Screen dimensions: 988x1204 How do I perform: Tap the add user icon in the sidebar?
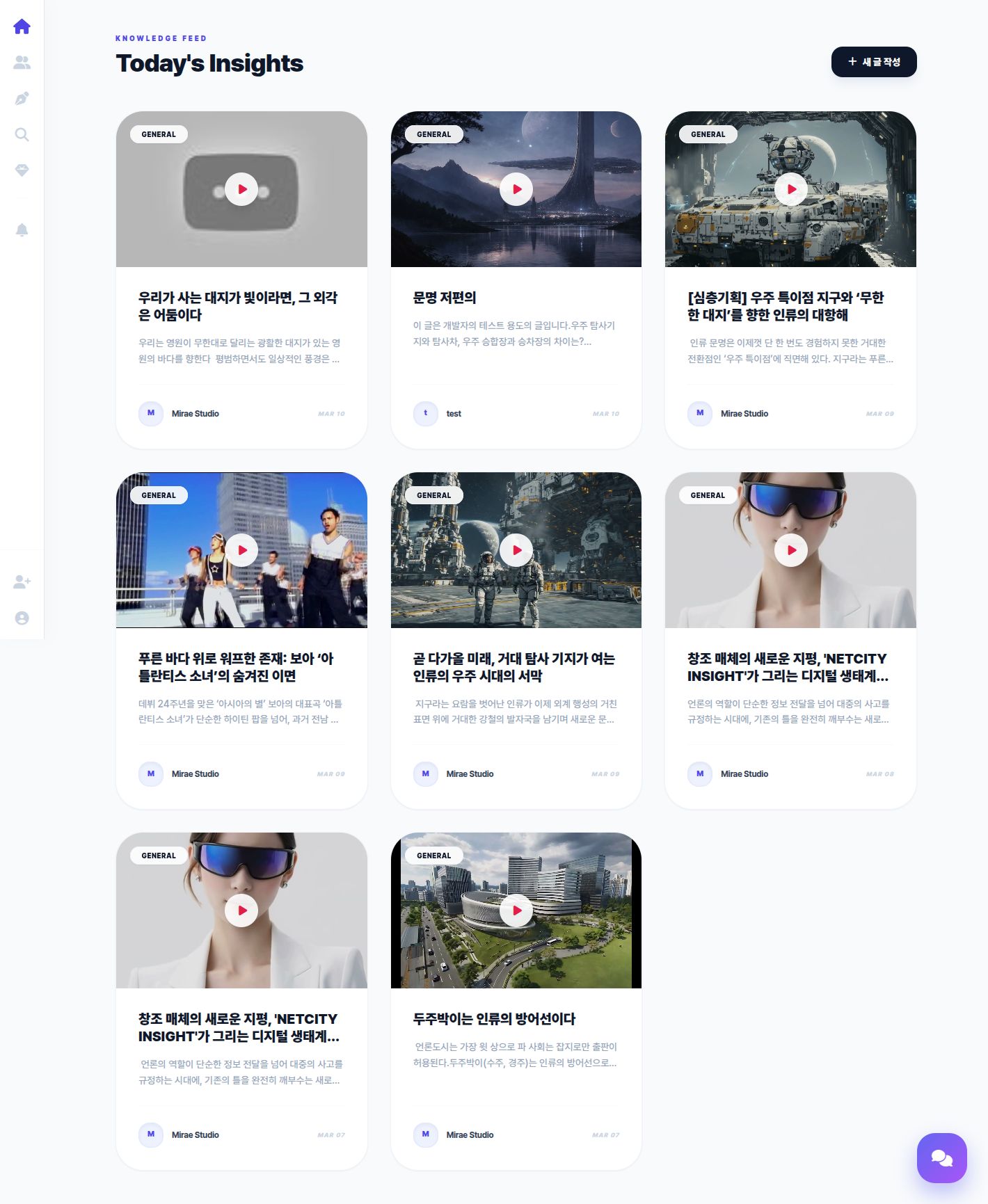pyautogui.click(x=22, y=581)
